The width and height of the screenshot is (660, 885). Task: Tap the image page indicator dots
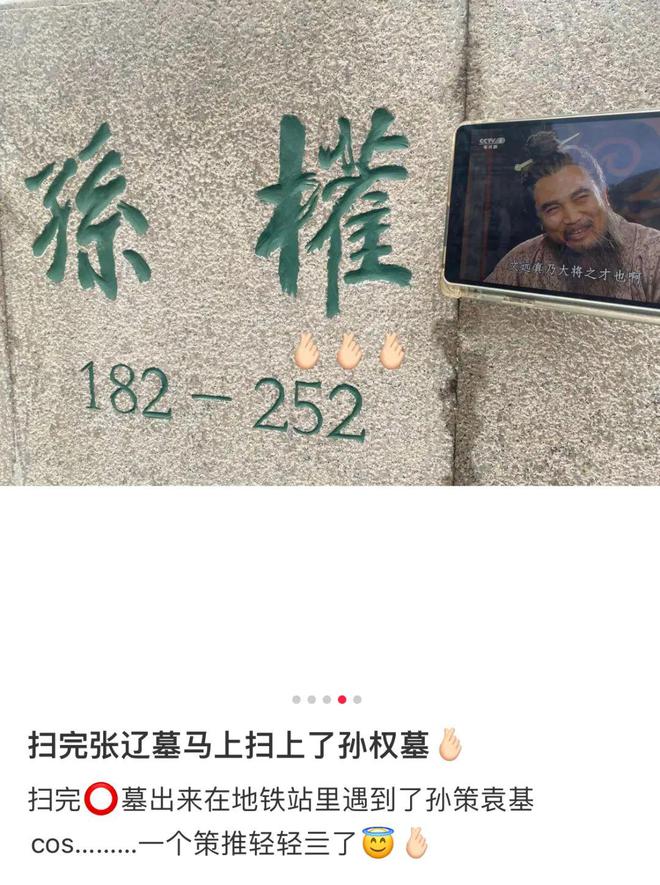click(327, 700)
